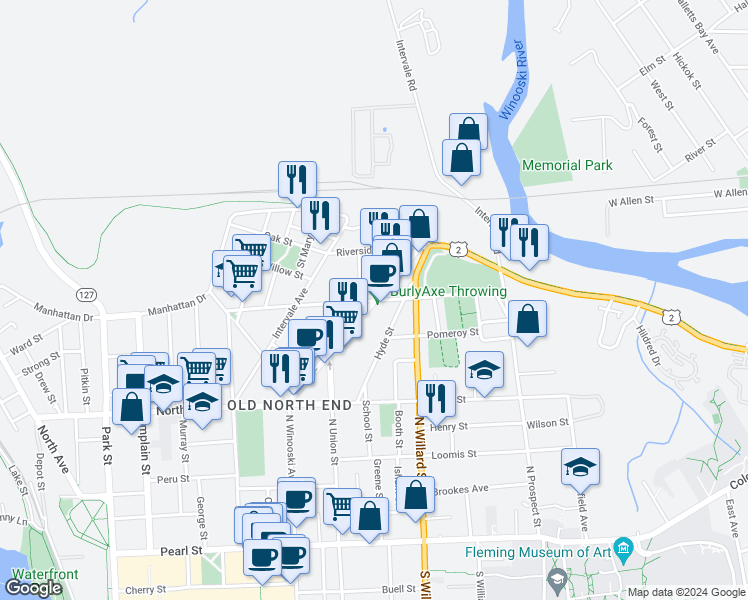This screenshot has height=600, width=748.
Task: Select shopping bag marker on Pomeroy St
Action: pyautogui.click(x=527, y=321)
